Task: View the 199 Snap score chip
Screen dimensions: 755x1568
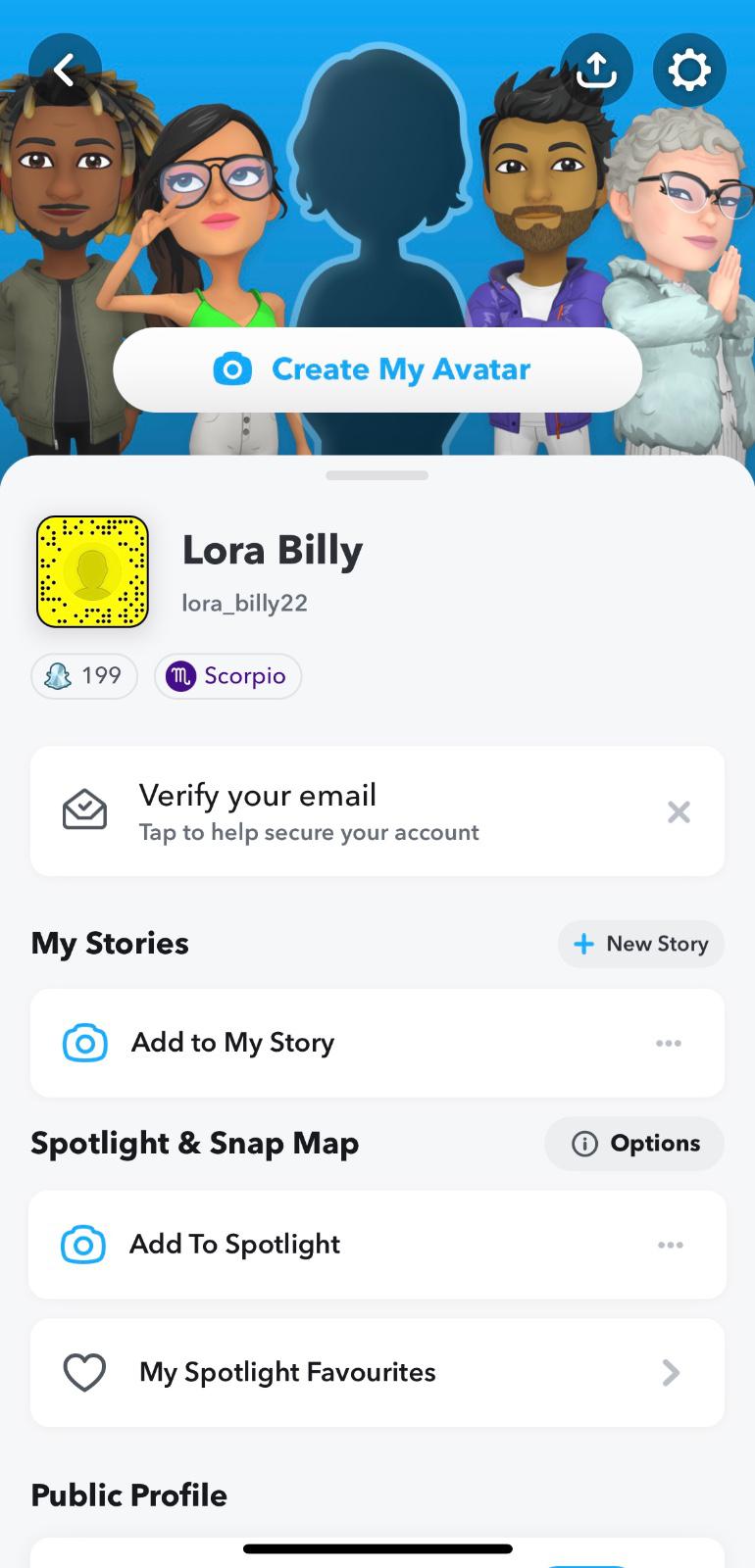Action: click(84, 676)
